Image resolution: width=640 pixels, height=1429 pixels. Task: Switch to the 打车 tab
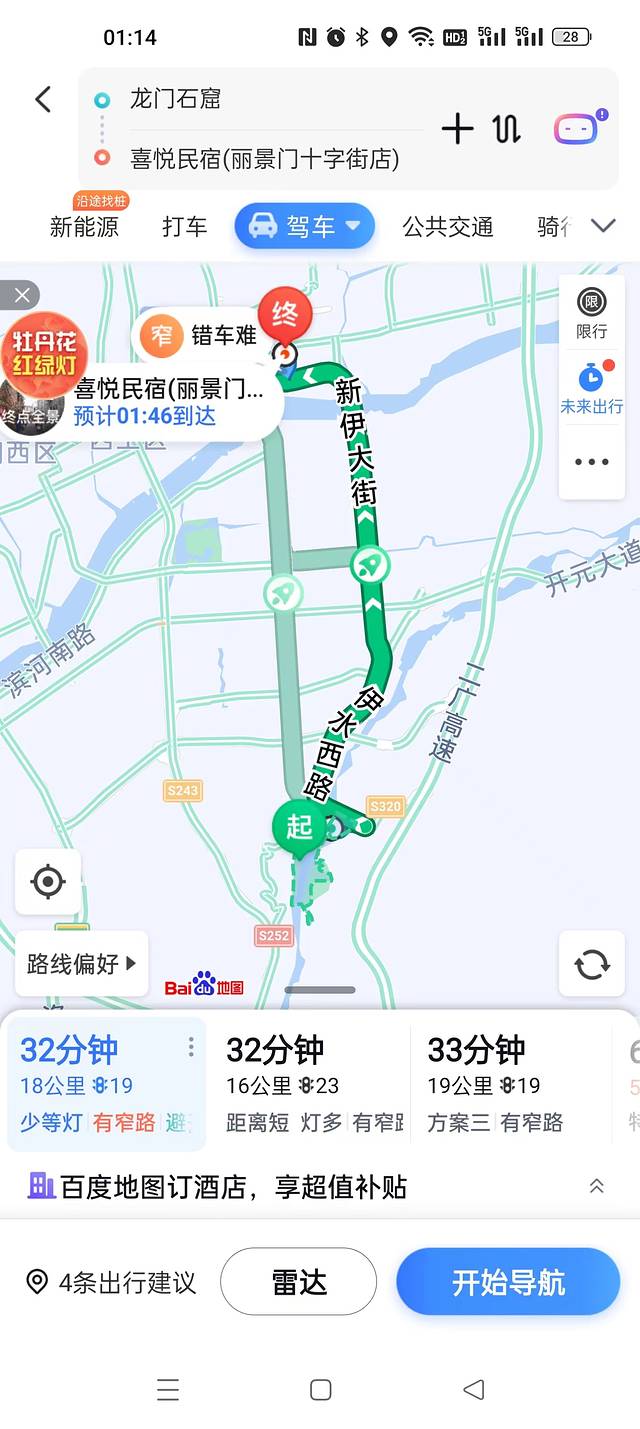tap(185, 227)
